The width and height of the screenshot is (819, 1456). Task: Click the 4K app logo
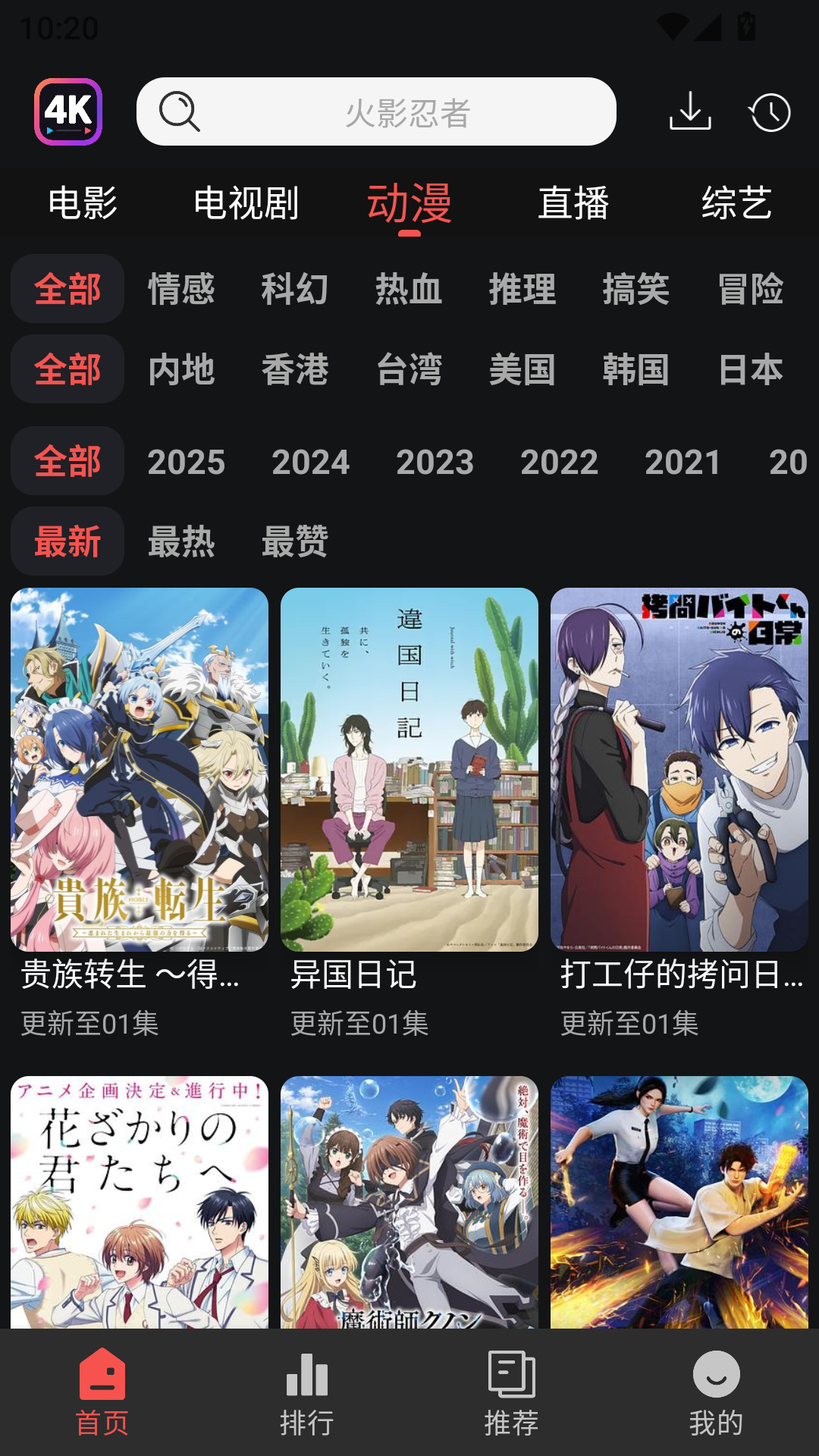click(x=71, y=113)
